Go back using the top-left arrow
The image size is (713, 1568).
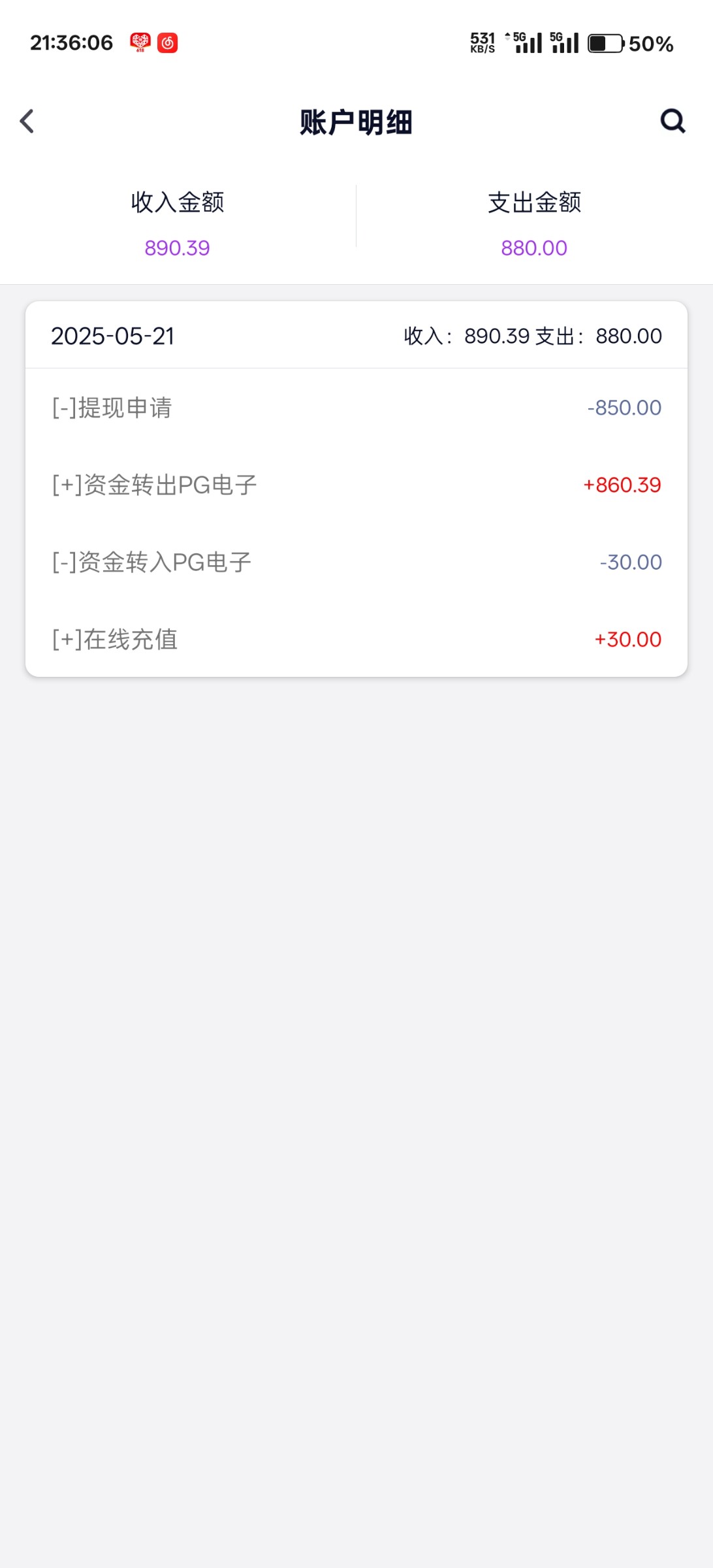pyautogui.click(x=27, y=122)
